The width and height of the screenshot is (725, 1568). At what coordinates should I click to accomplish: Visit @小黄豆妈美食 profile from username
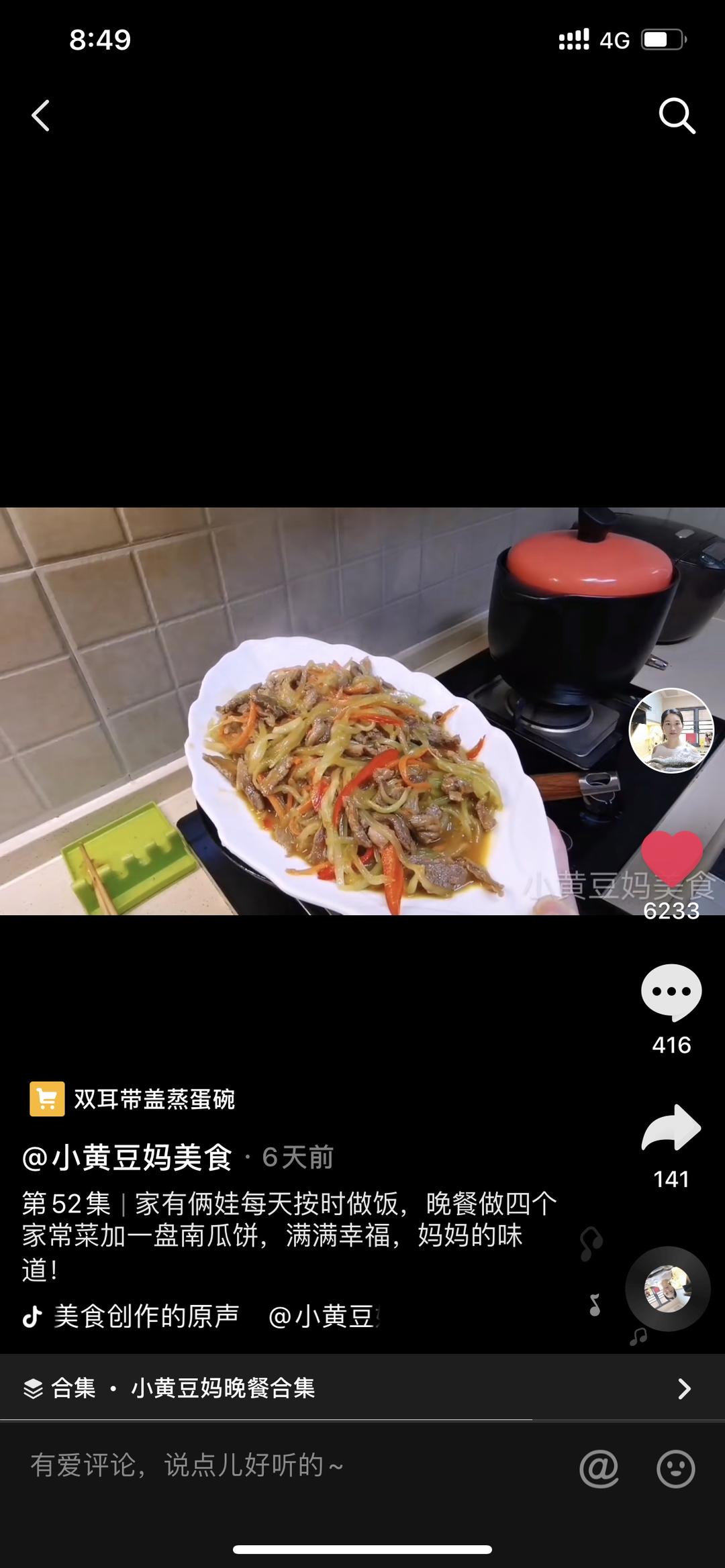[128, 1157]
